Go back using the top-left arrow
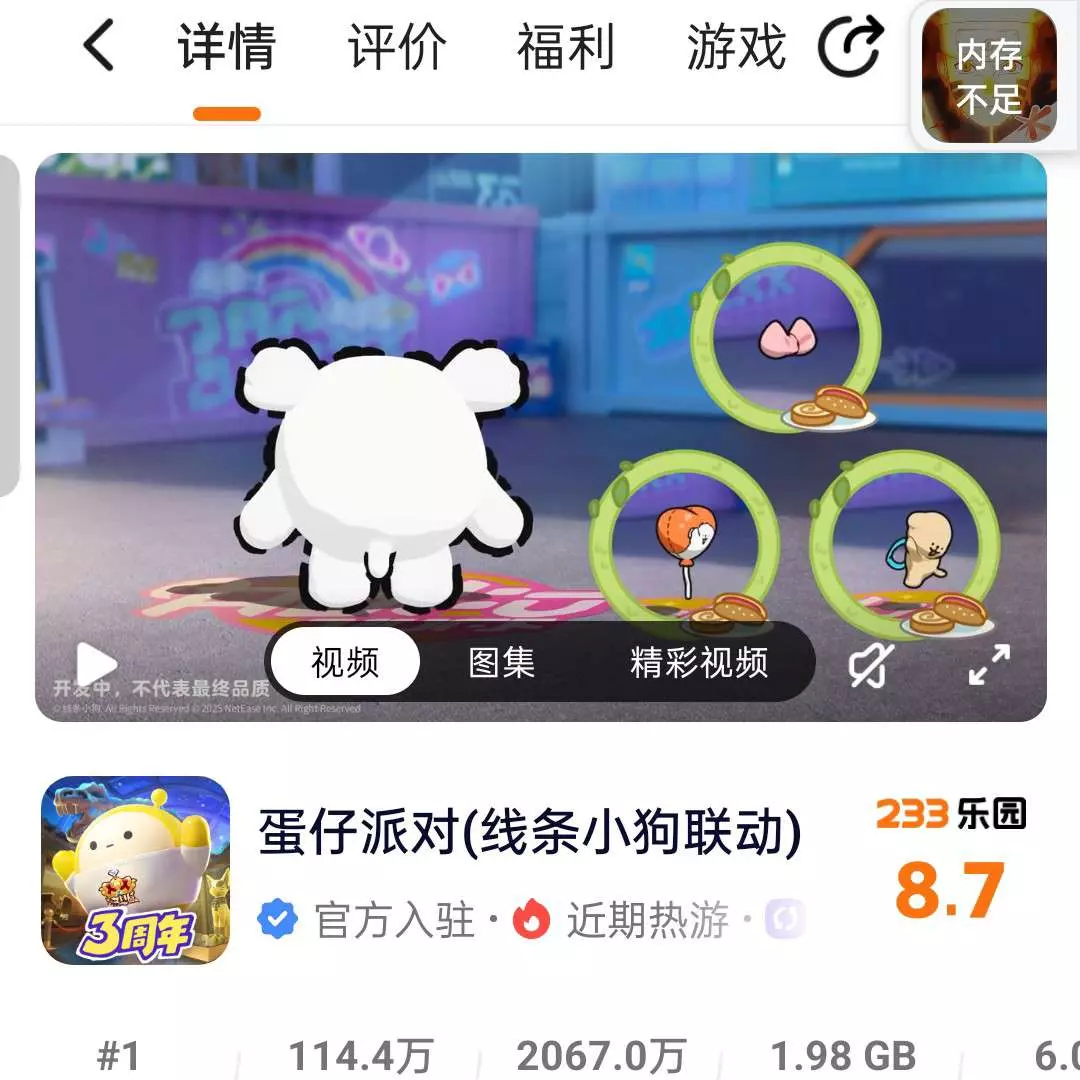This screenshot has width=1080, height=1080. point(98,47)
